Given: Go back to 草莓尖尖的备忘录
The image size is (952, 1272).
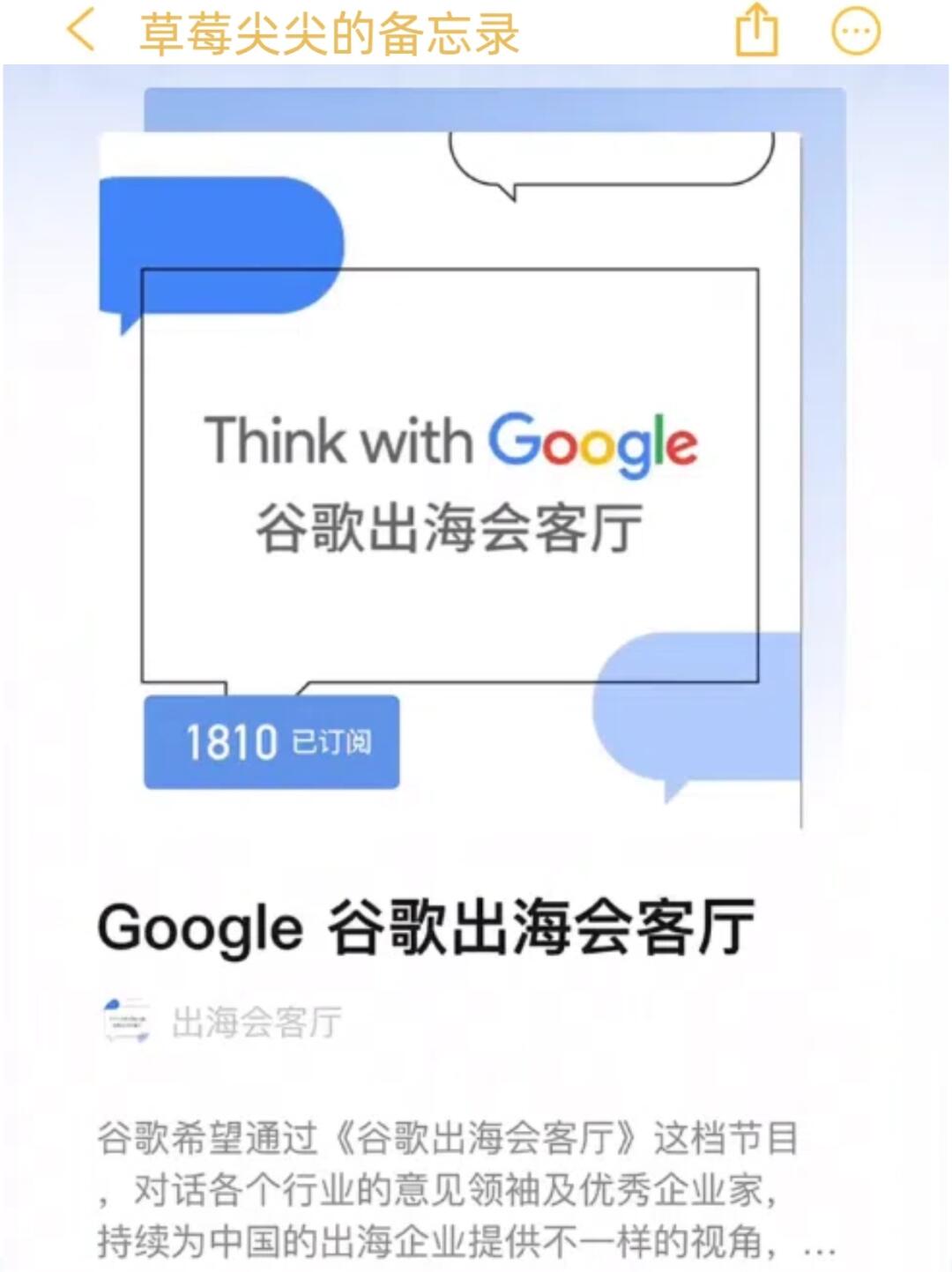Looking at the screenshot, I should pos(81,31).
